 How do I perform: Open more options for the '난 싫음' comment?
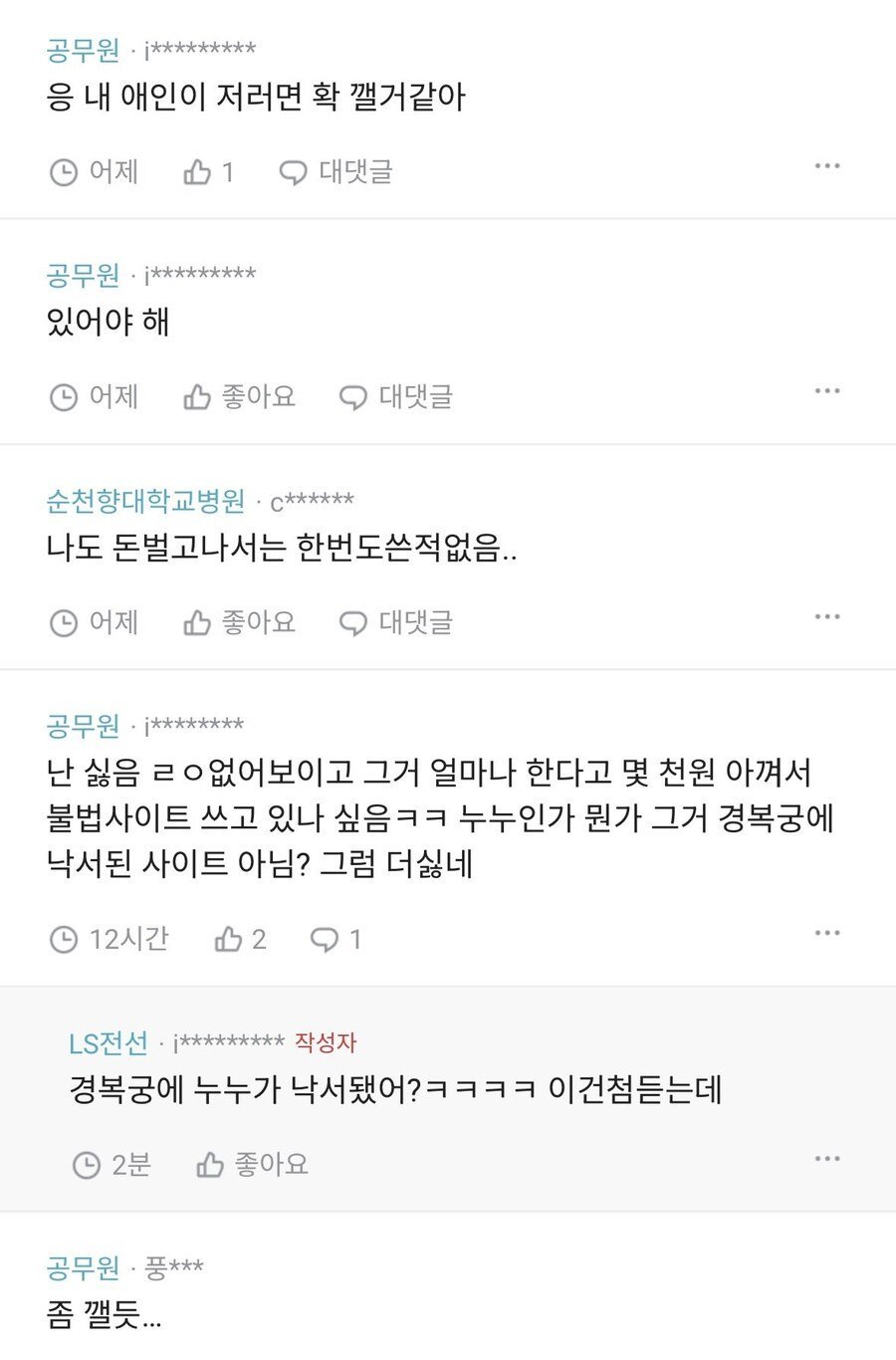(827, 933)
